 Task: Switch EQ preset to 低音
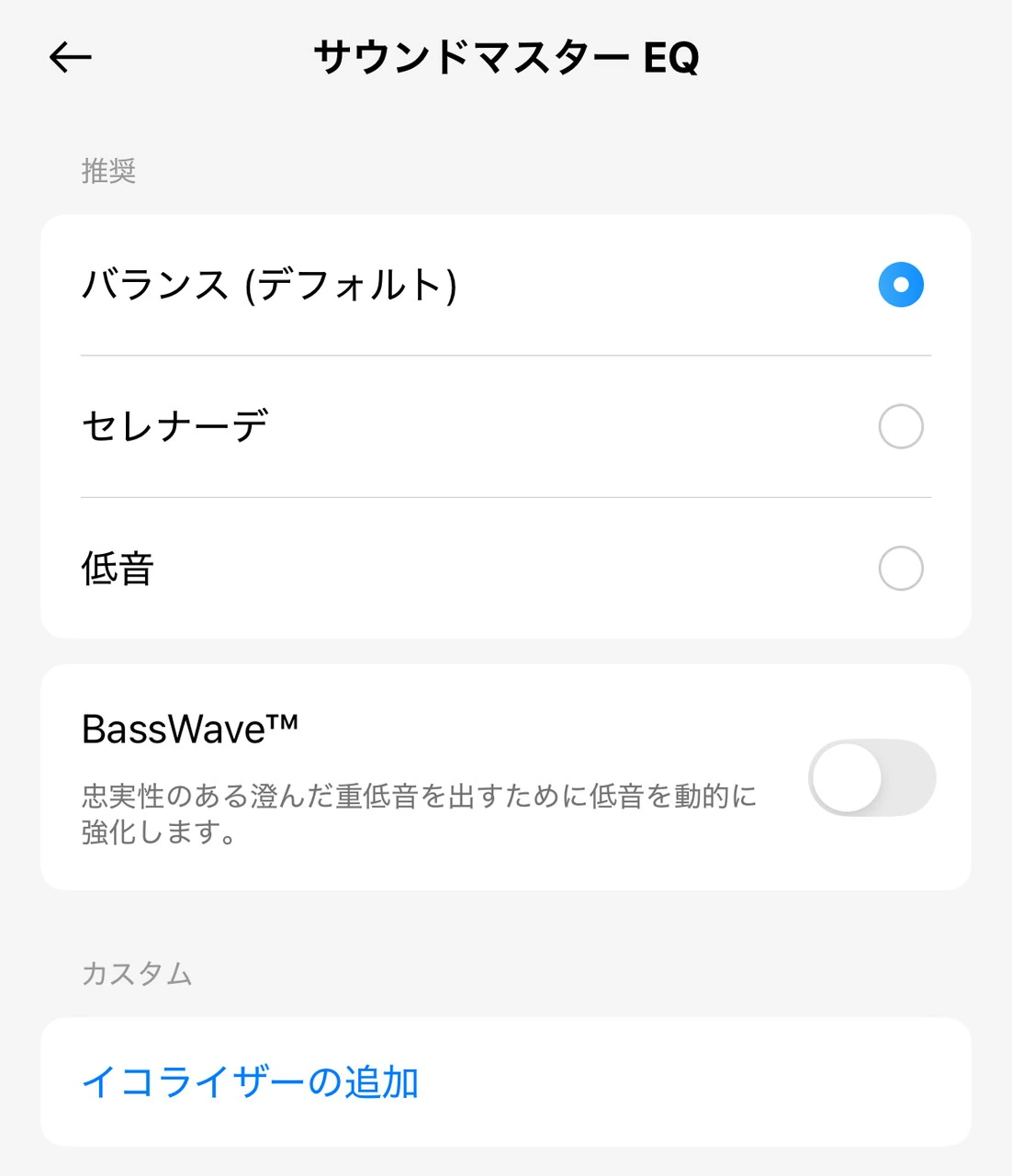900,569
